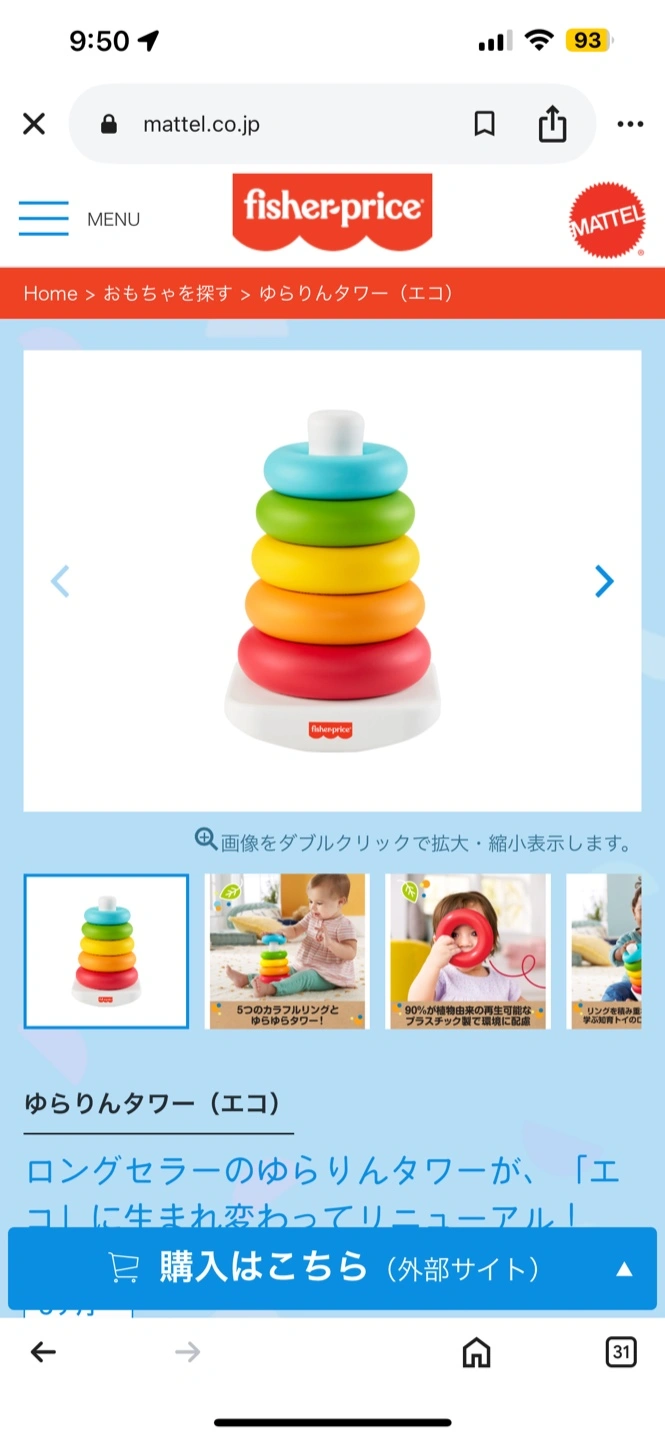Open the Mattel logo link
The image size is (665, 1440).
tap(607, 219)
